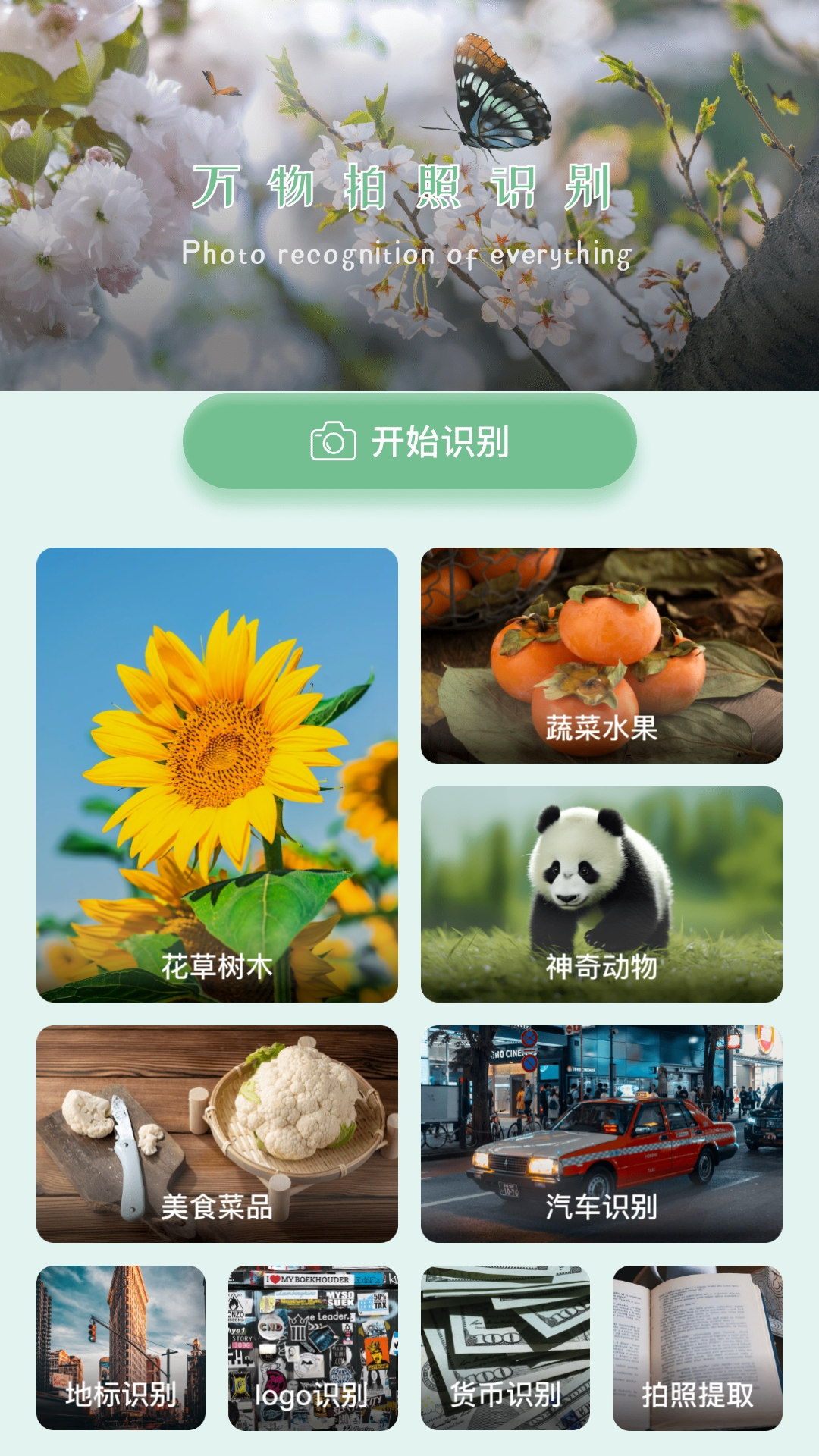The width and height of the screenshot is (819, 1456).
Task: Open the 花草树木 sunflower card
Action: [217, 774]
